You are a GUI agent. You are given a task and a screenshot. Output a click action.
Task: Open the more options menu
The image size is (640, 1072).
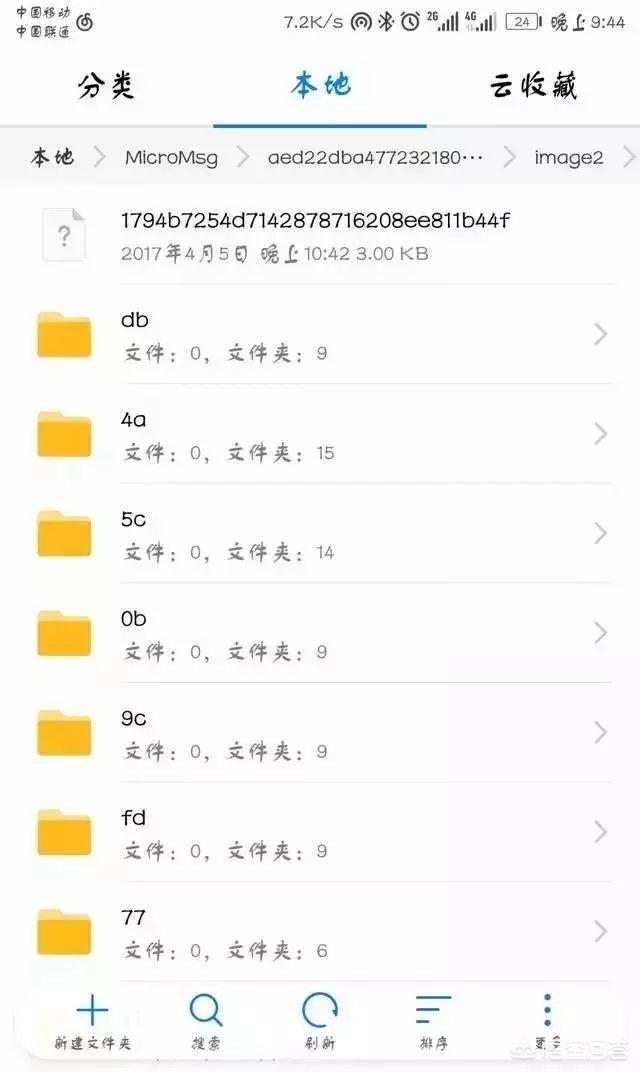[x=547, y=1022]
